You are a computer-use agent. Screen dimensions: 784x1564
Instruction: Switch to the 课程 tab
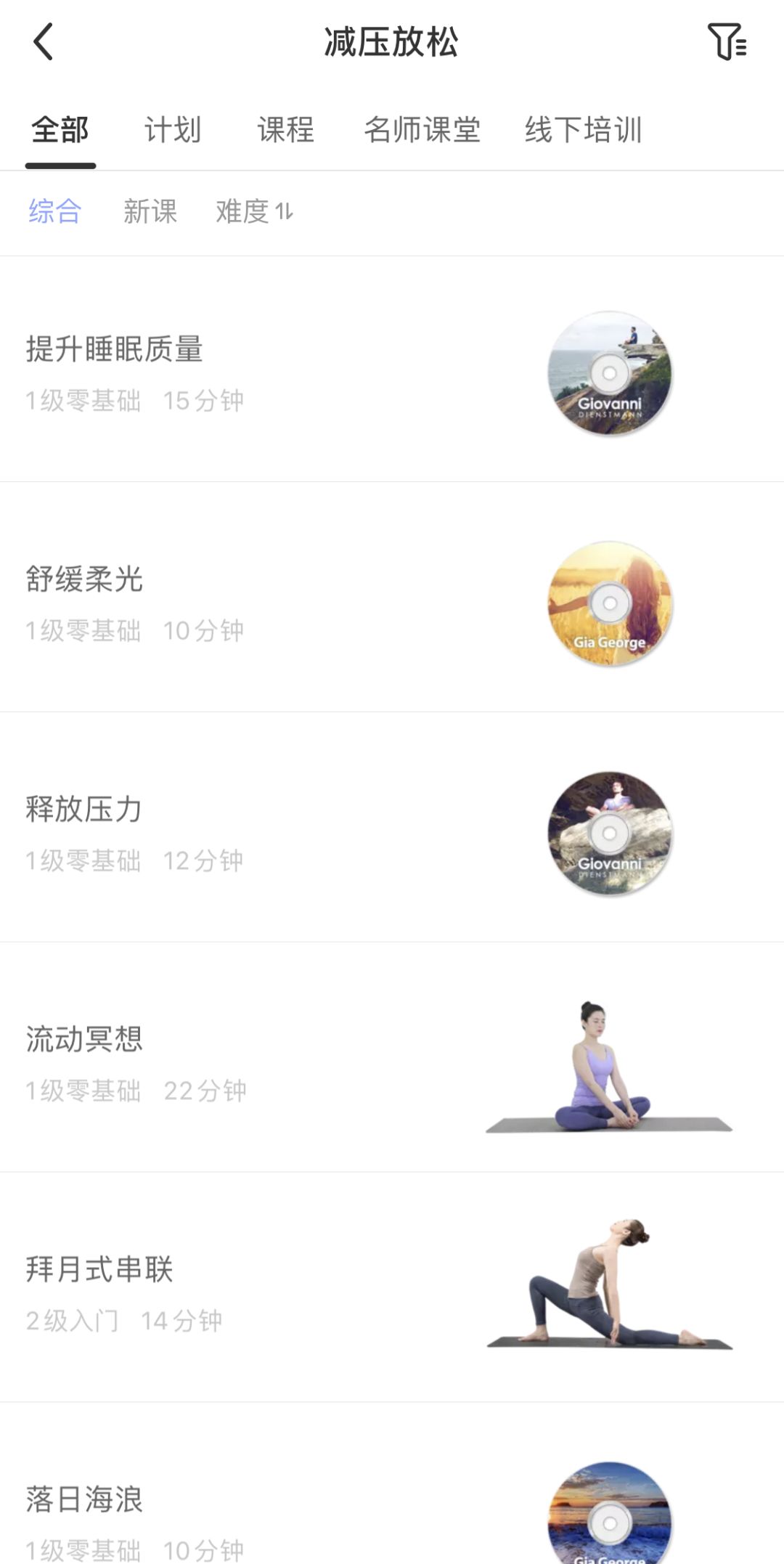(287, 131)
